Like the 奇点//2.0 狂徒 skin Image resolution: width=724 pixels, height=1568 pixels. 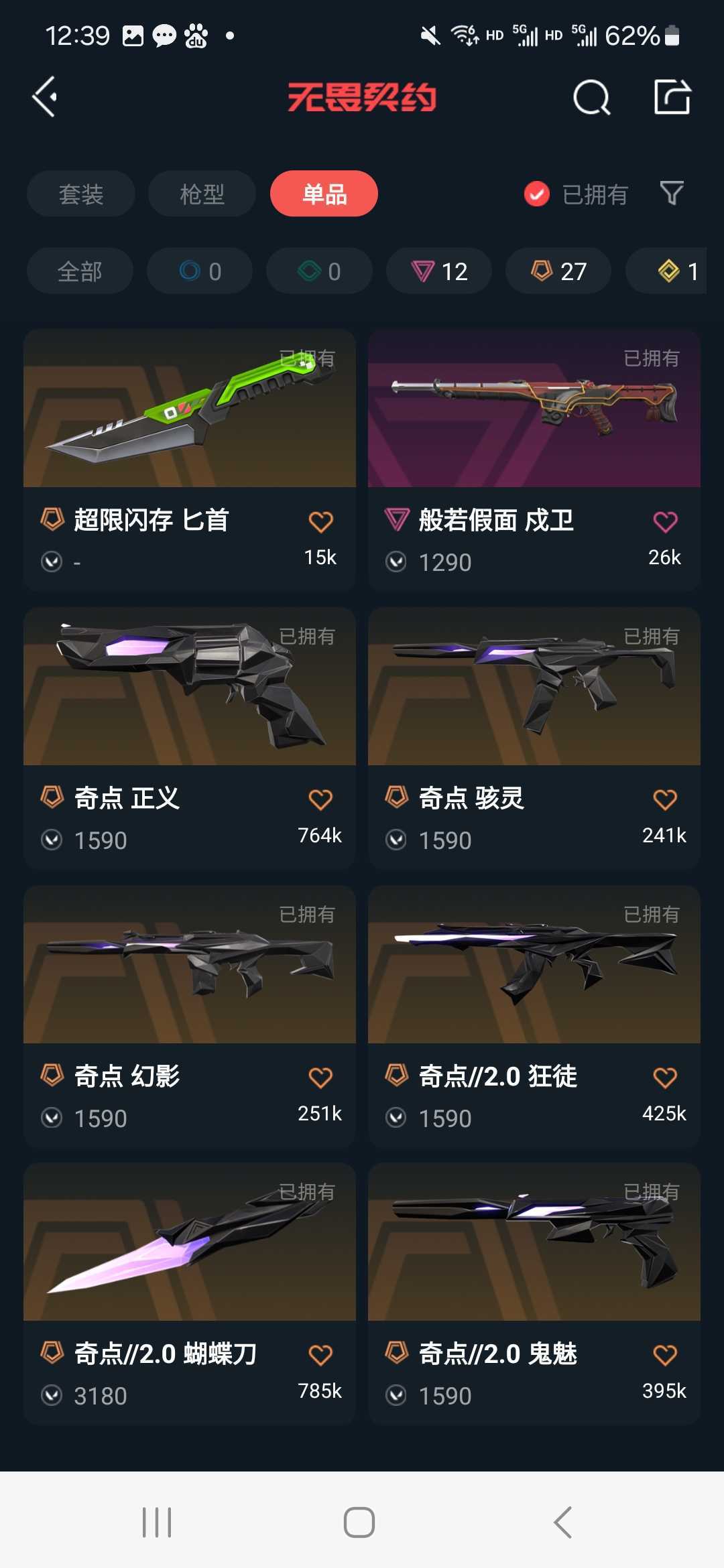coord(665,1077)
